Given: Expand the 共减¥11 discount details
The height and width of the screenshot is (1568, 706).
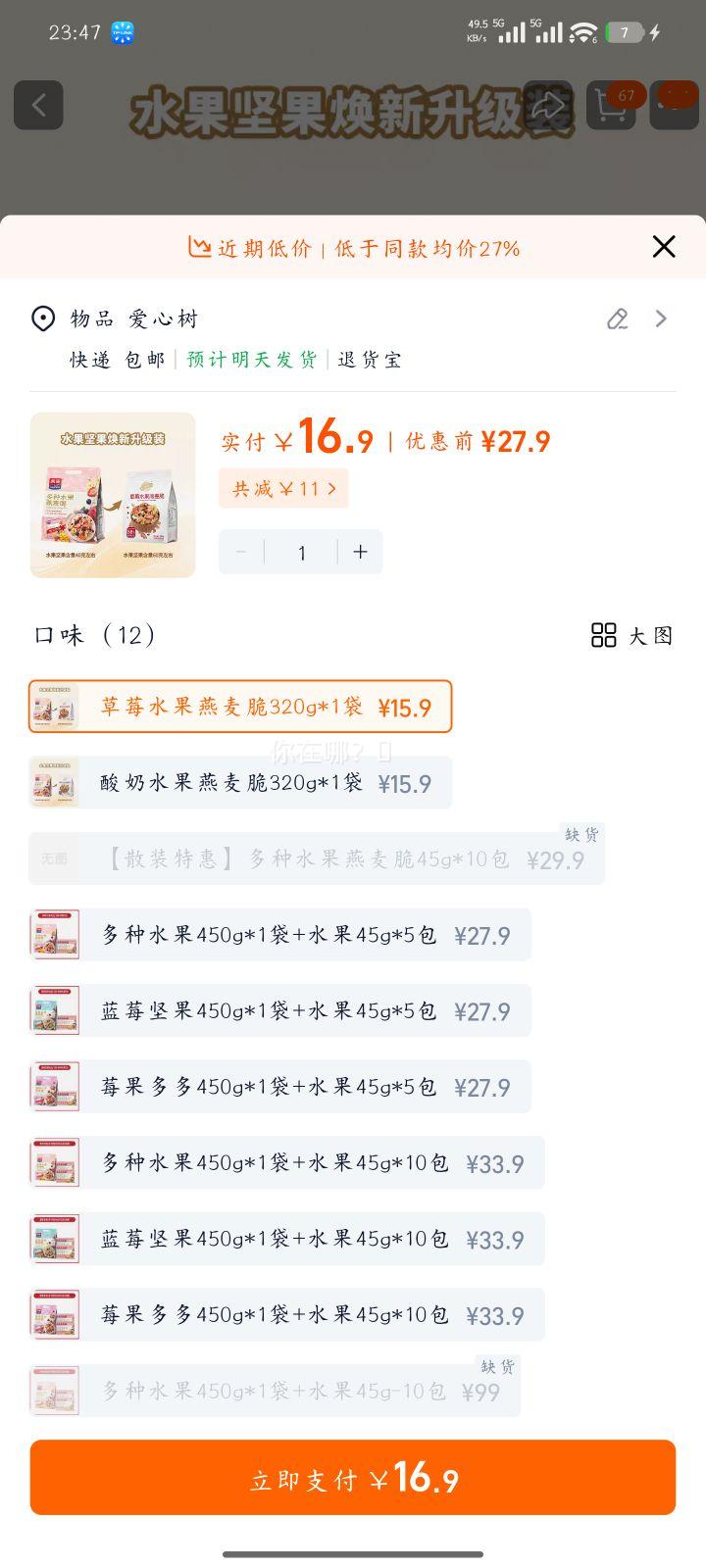Looking at the screenshot, I should point(283,488).
